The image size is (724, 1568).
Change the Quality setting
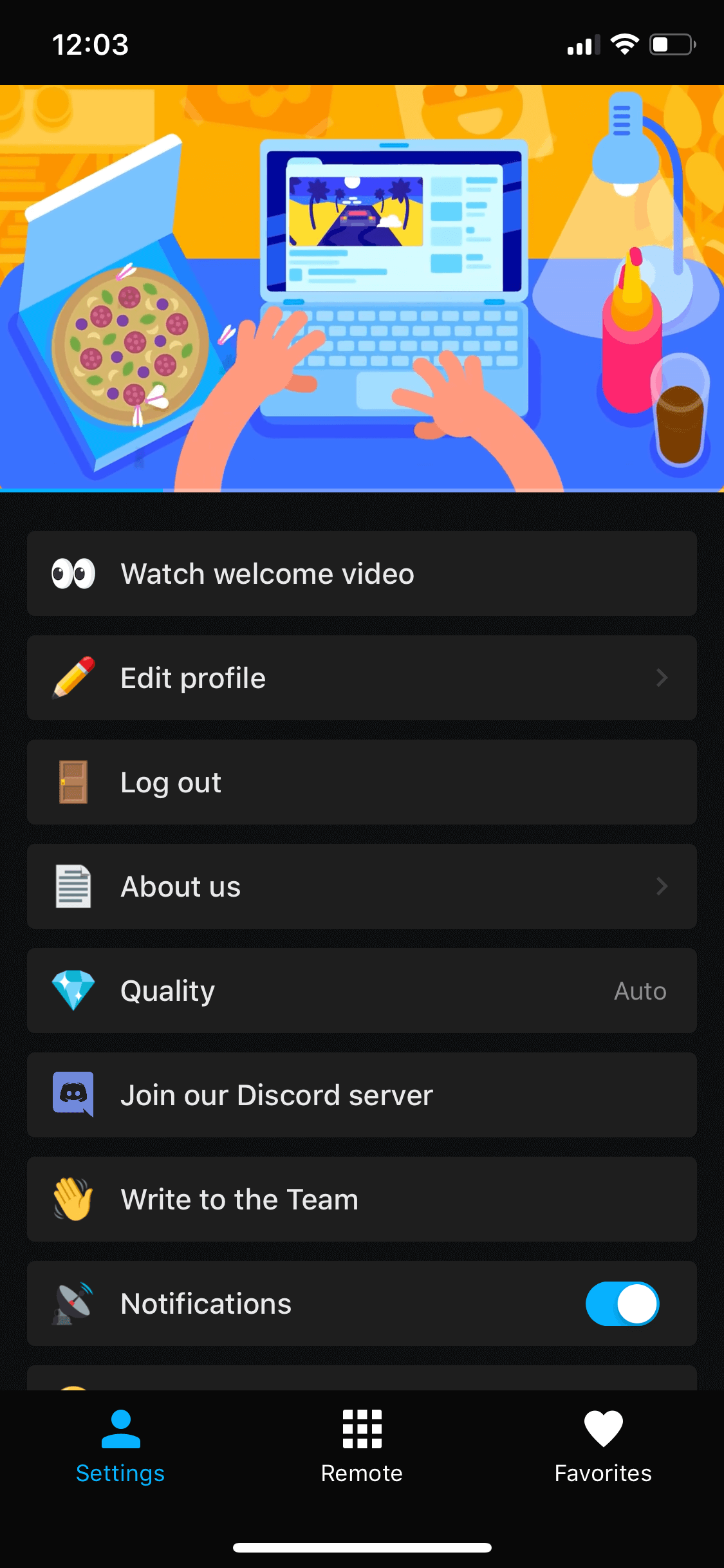[x=362, y=991]
